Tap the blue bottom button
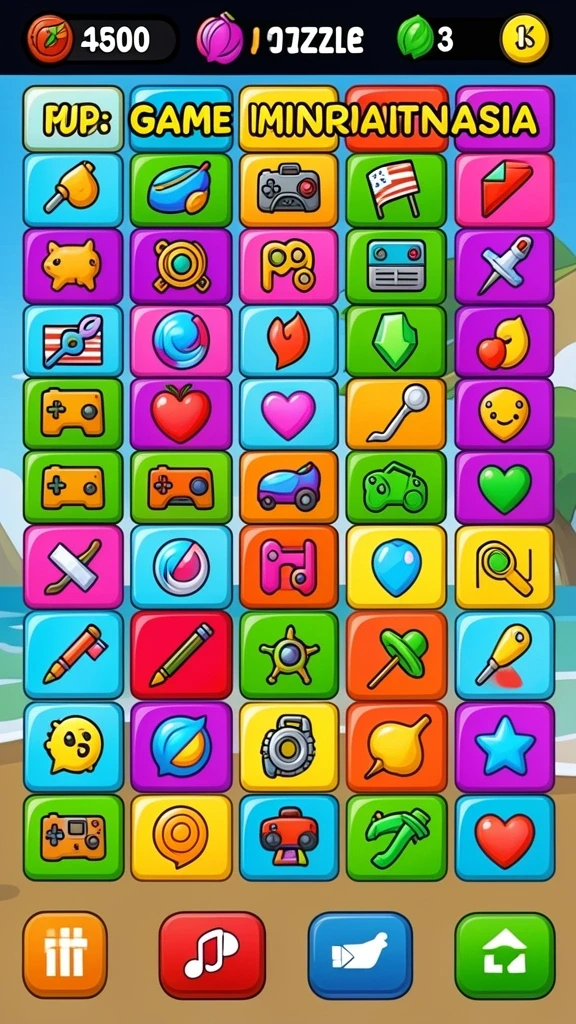The height and width of the screenshot is (1024, 576). (360, 955)
